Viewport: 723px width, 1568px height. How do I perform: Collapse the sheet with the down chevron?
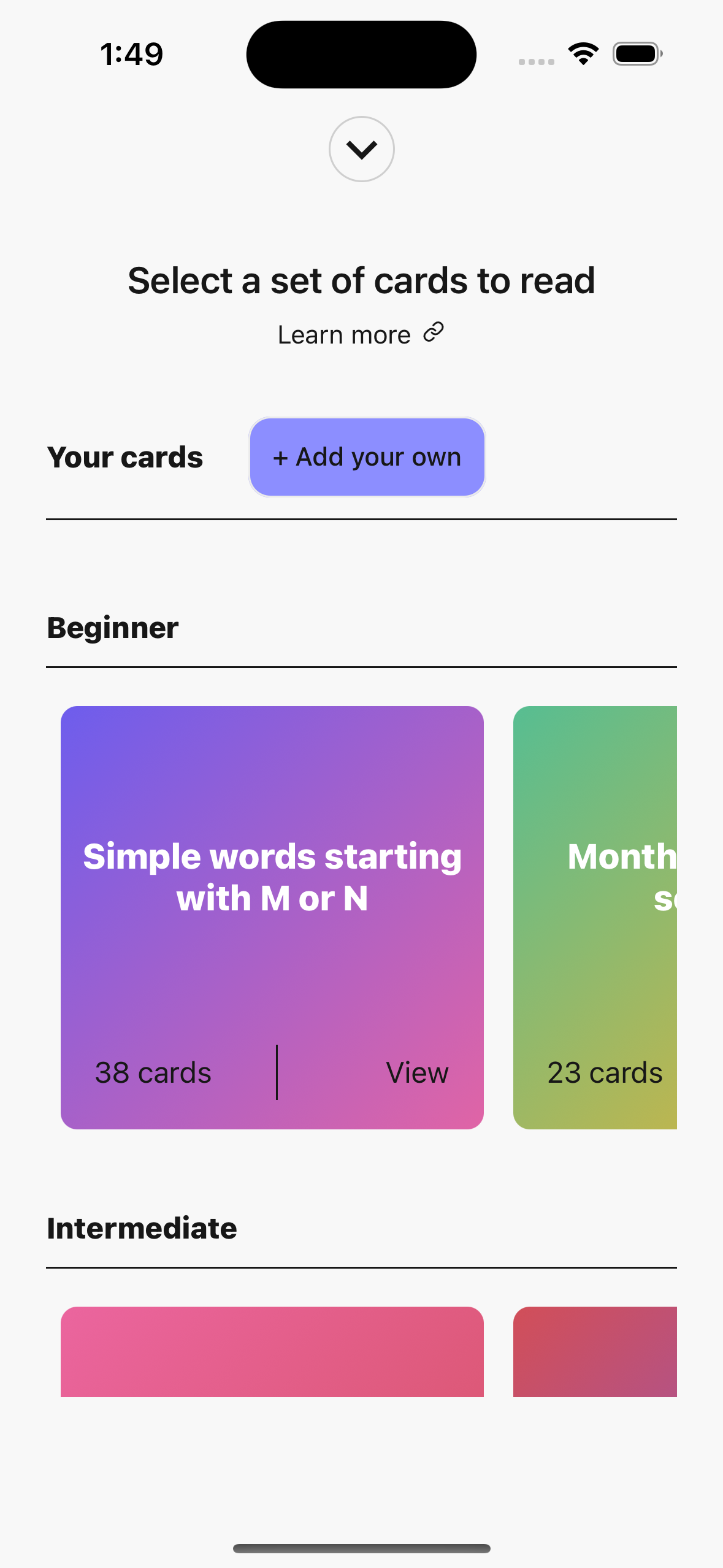361,149
